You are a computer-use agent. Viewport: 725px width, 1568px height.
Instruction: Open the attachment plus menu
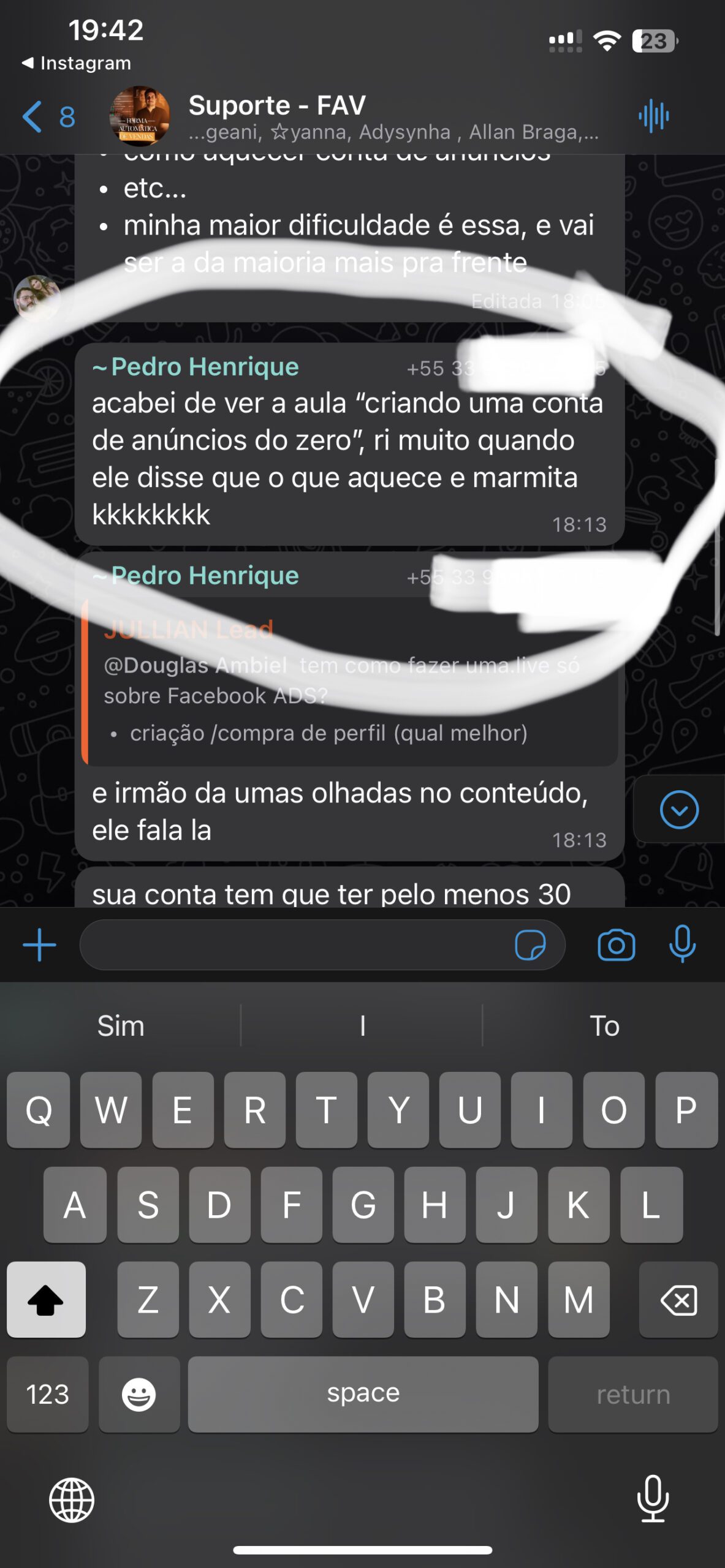point(40,944)
